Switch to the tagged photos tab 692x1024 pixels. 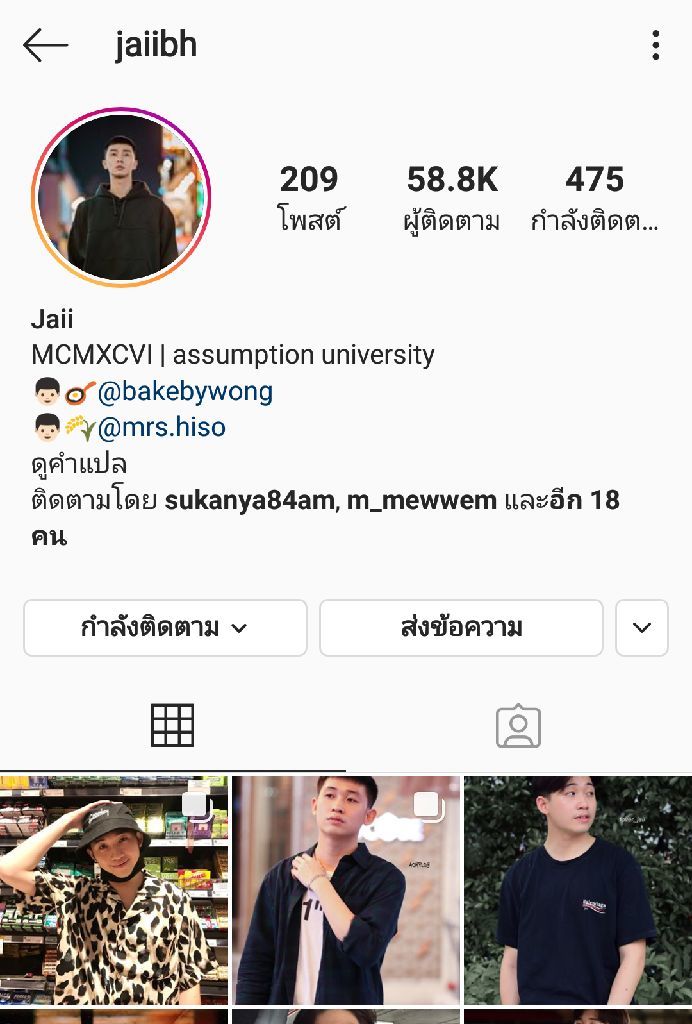click(518, 726)
